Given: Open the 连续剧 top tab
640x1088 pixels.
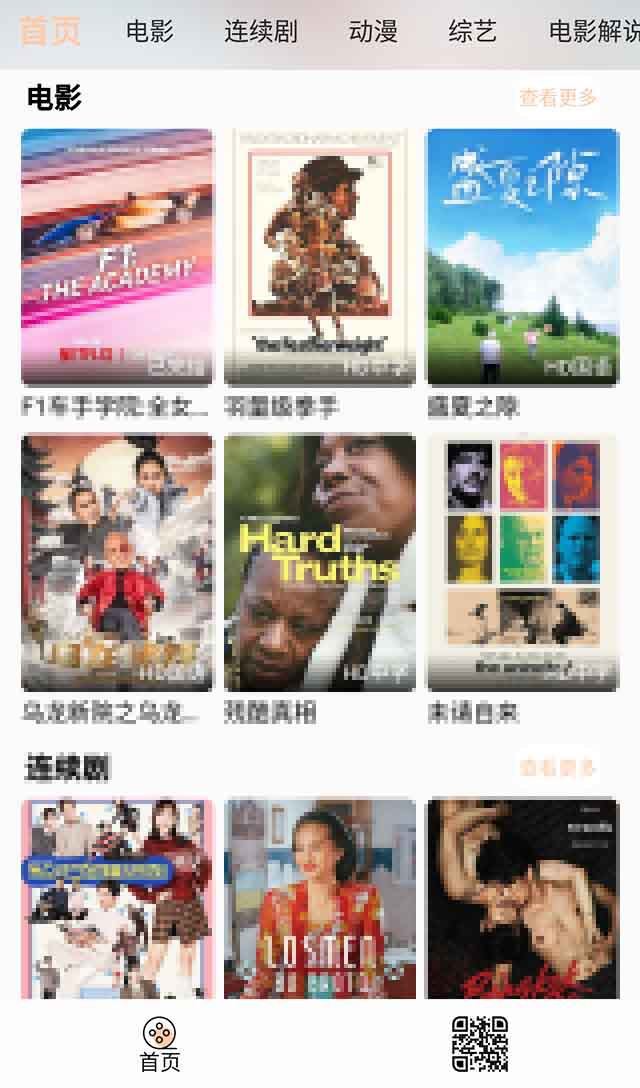Looking at the screenshot, I should [x=261, y=32].
